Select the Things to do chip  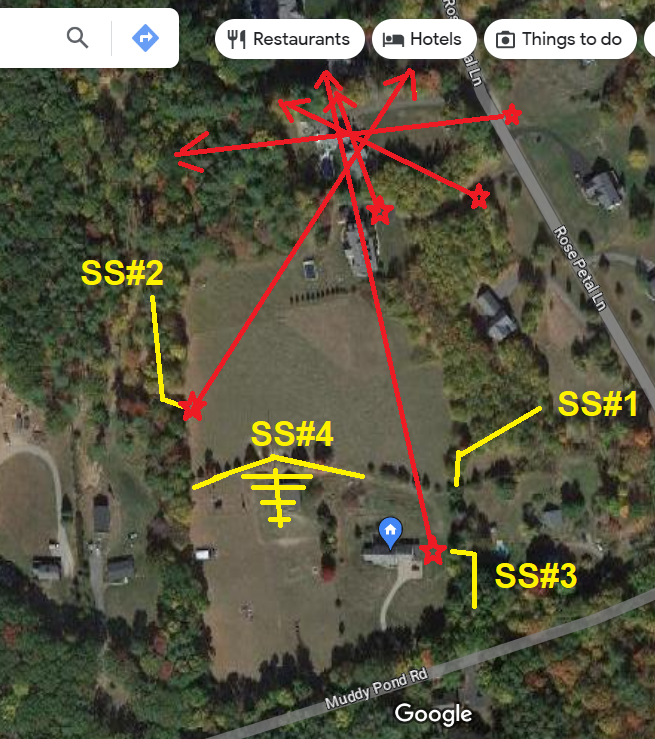click(560, 39)
